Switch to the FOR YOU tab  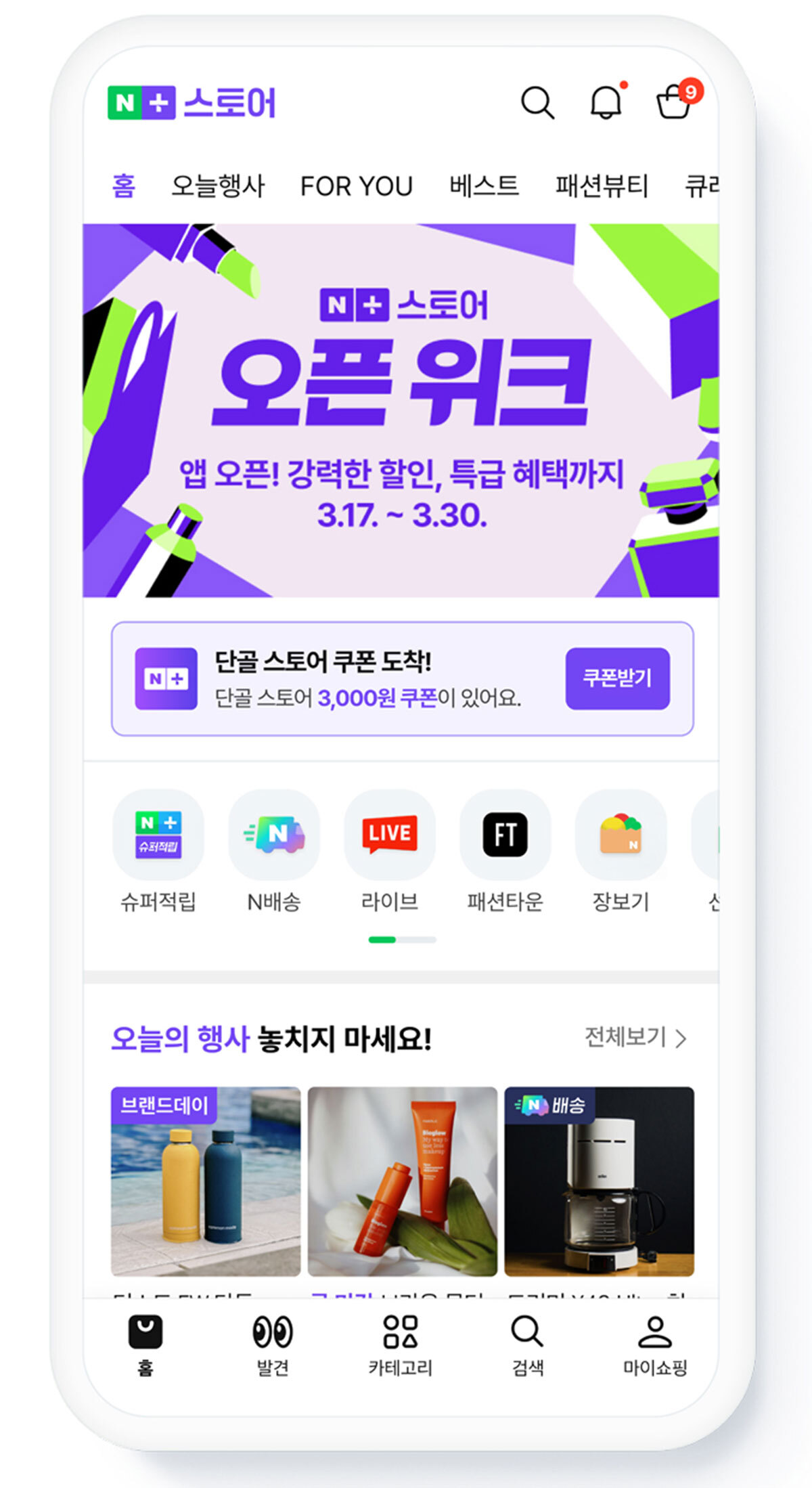pyautogui.click(x=357, y=185)
